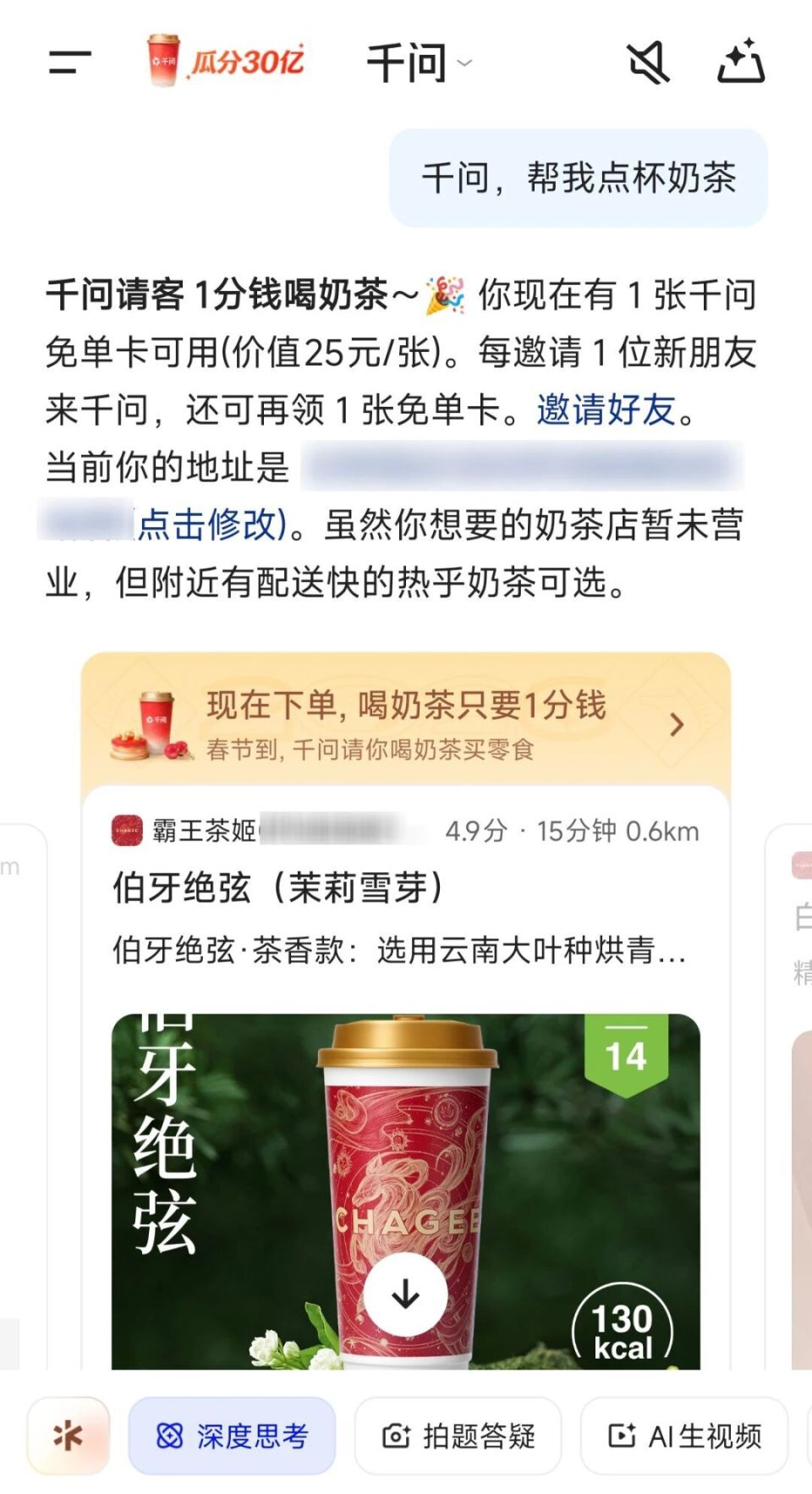Toggle the 130 kcal calorie badge
The image size is (812, 1494).
[623, 1328]
